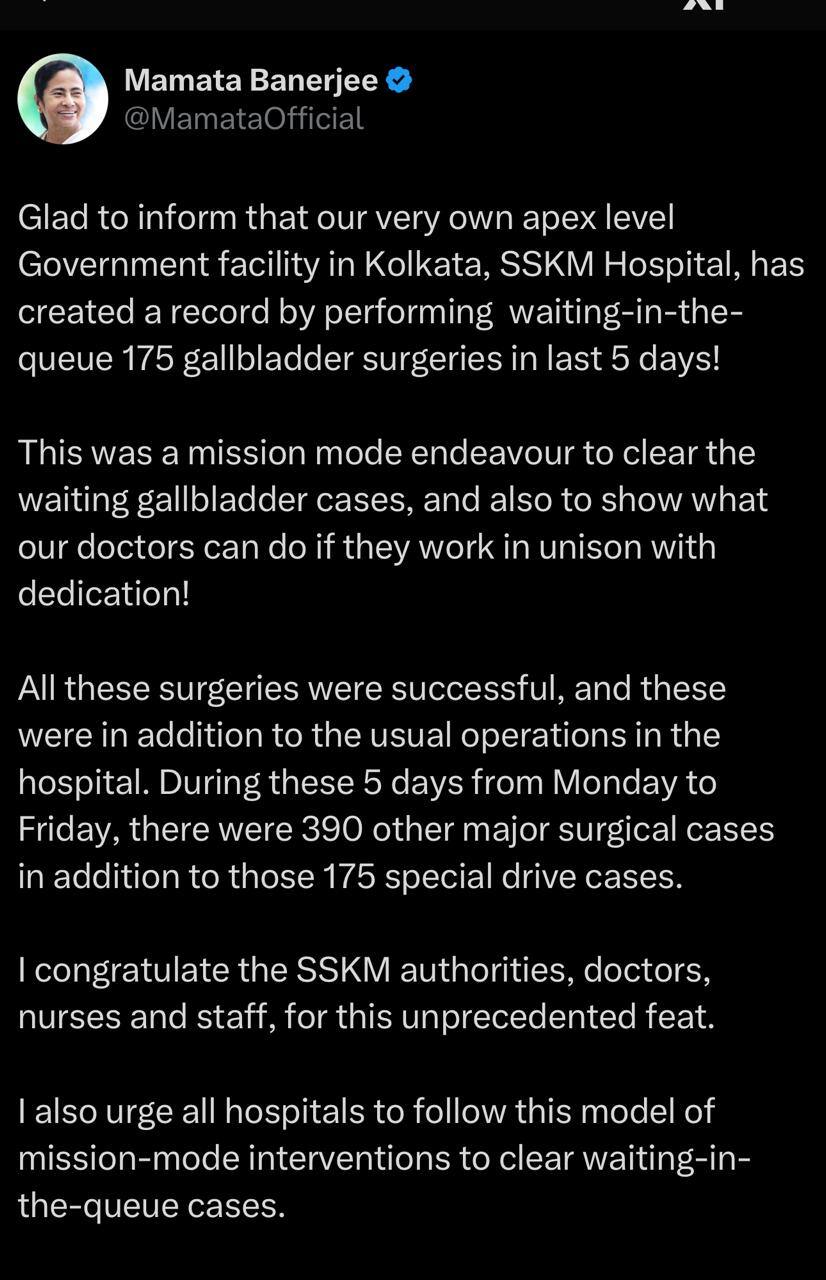Open the @MamataOfficial handle

(243, 119)
